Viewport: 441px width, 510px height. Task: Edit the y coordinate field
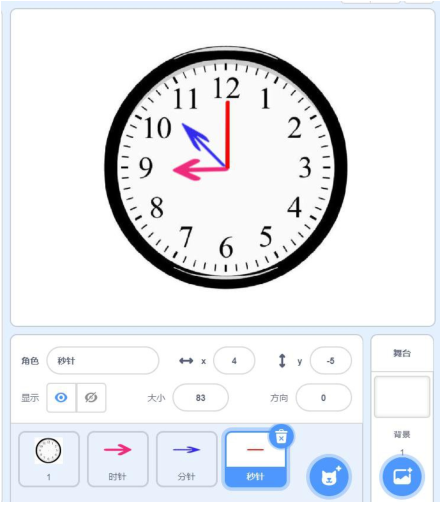coord(330,360)
